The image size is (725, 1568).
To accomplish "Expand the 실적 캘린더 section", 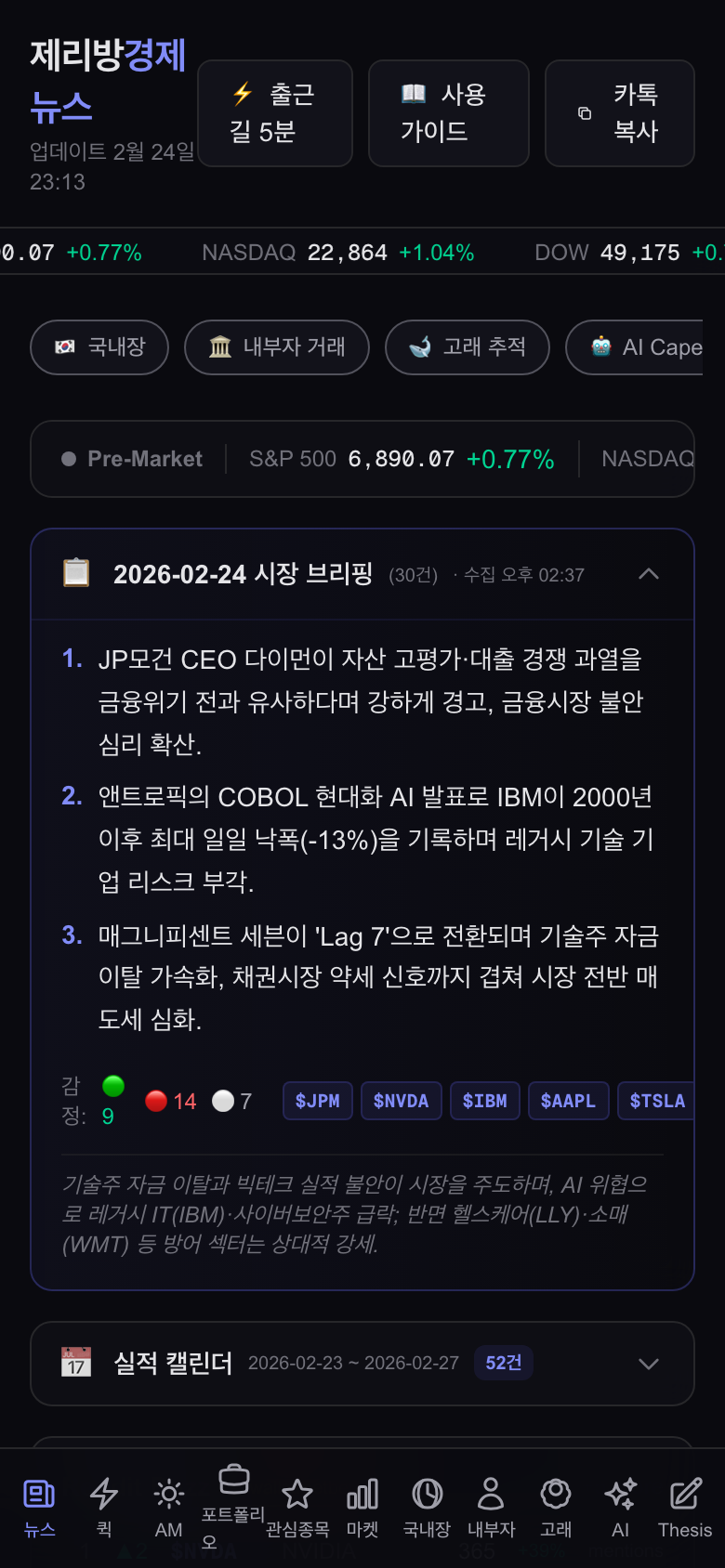I will tap(648, 1364).
